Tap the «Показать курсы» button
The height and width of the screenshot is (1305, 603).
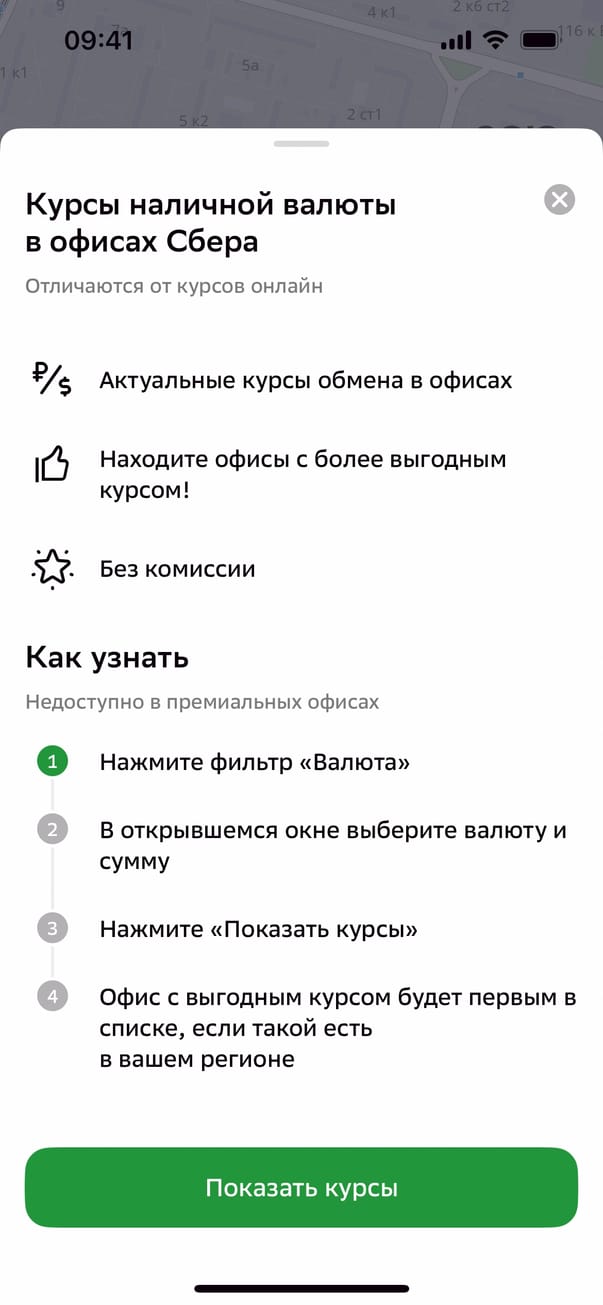pyautogui.click(x=301, y=1187)
